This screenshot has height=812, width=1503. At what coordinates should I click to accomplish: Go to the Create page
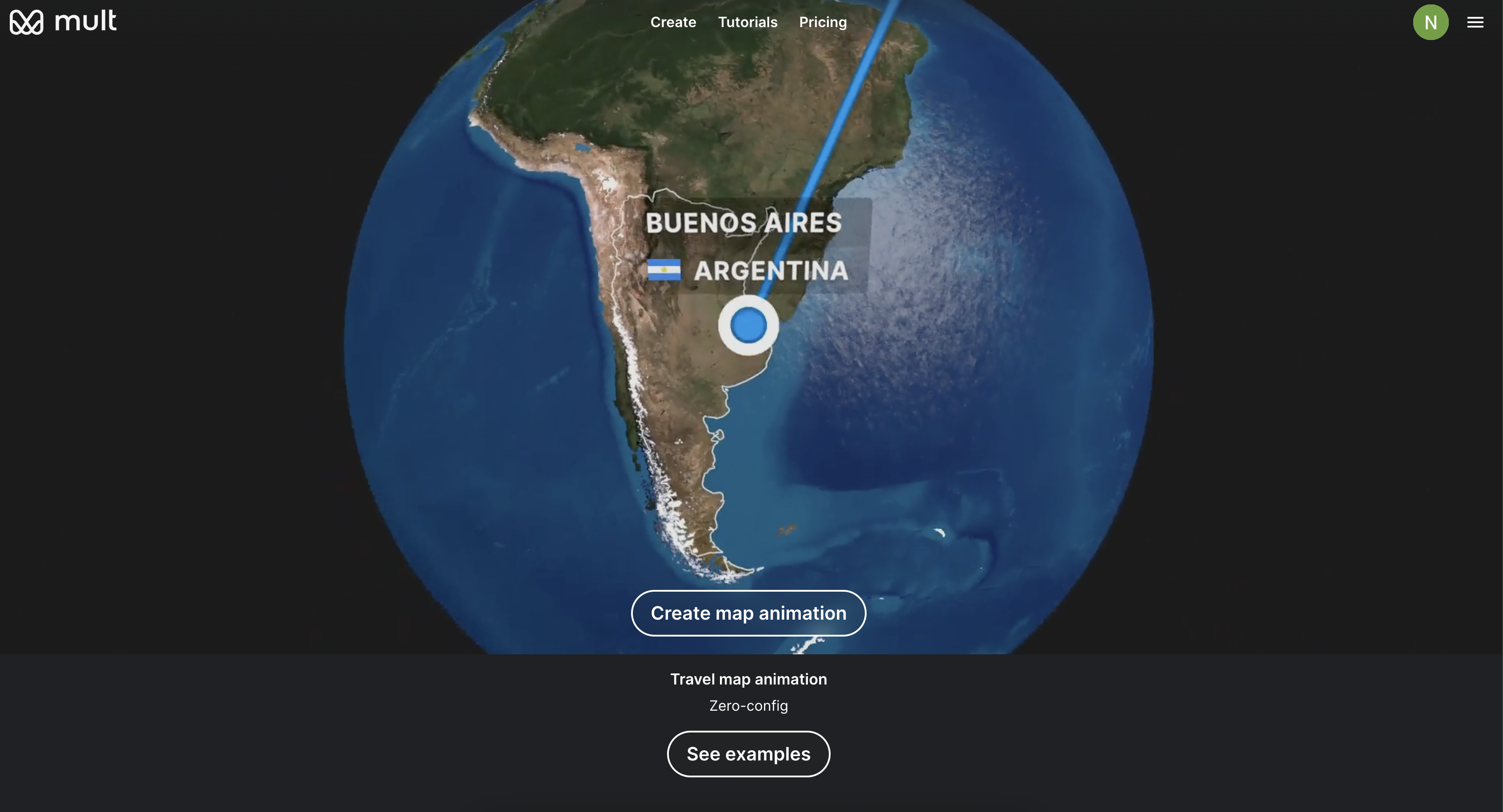673,22
